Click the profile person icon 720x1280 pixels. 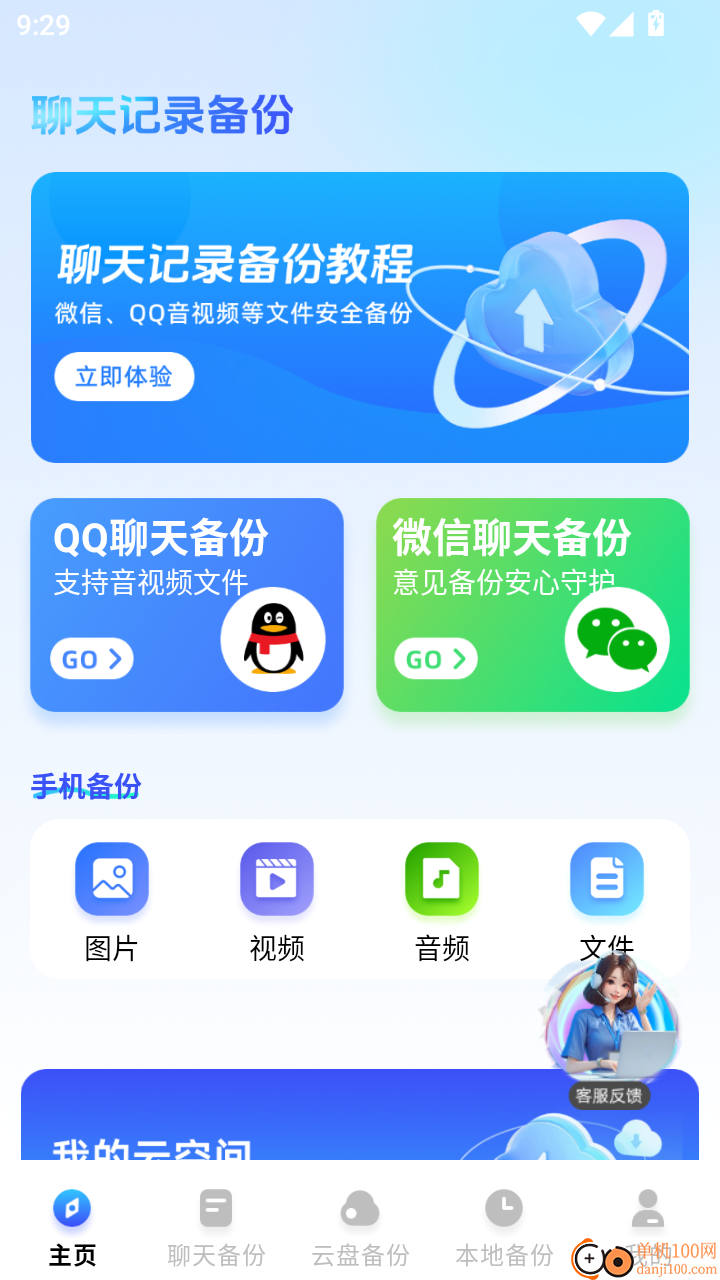[647, 1209]
